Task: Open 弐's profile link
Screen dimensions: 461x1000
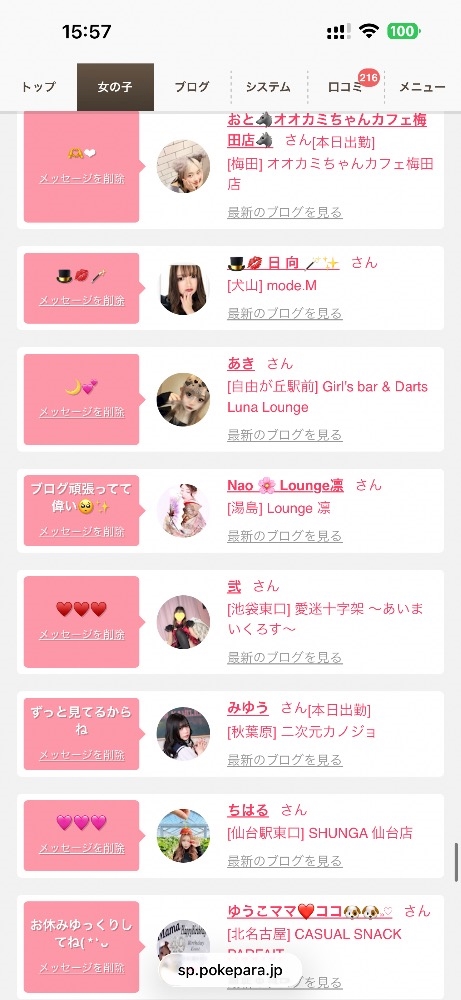Action: click(x=234, y=586)
